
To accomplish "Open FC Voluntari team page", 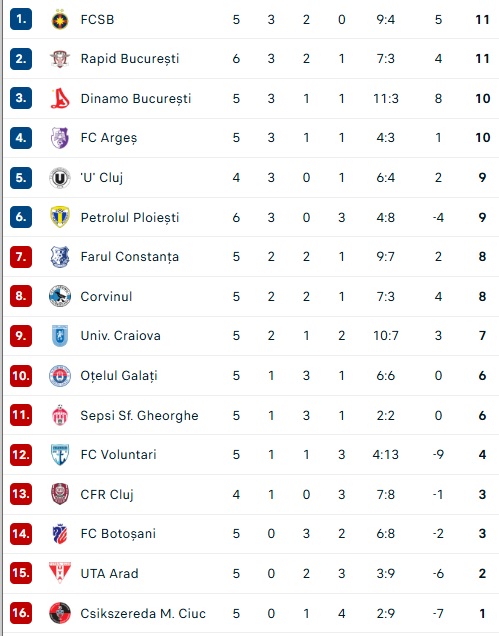I will click(251, 455).
